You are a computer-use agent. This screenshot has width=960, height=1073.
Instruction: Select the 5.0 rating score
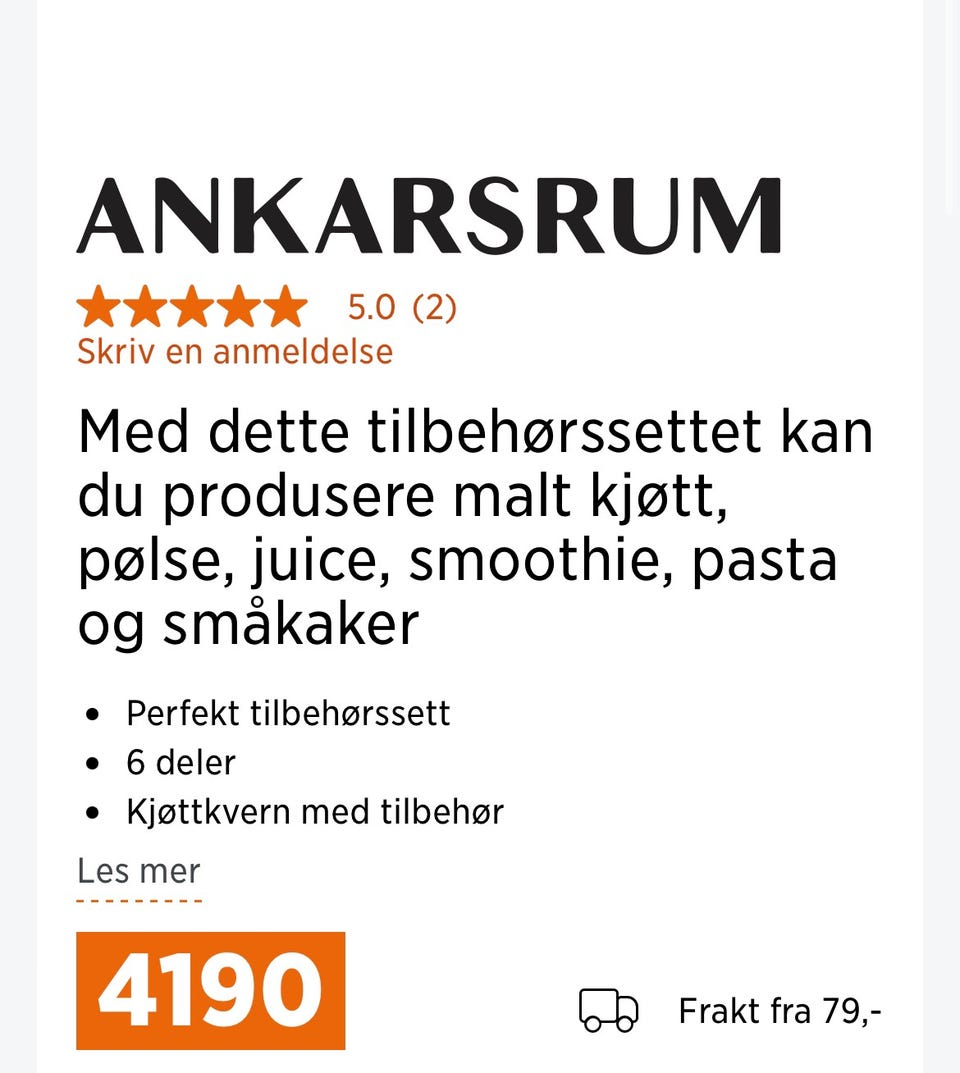(x=371, y=306)
